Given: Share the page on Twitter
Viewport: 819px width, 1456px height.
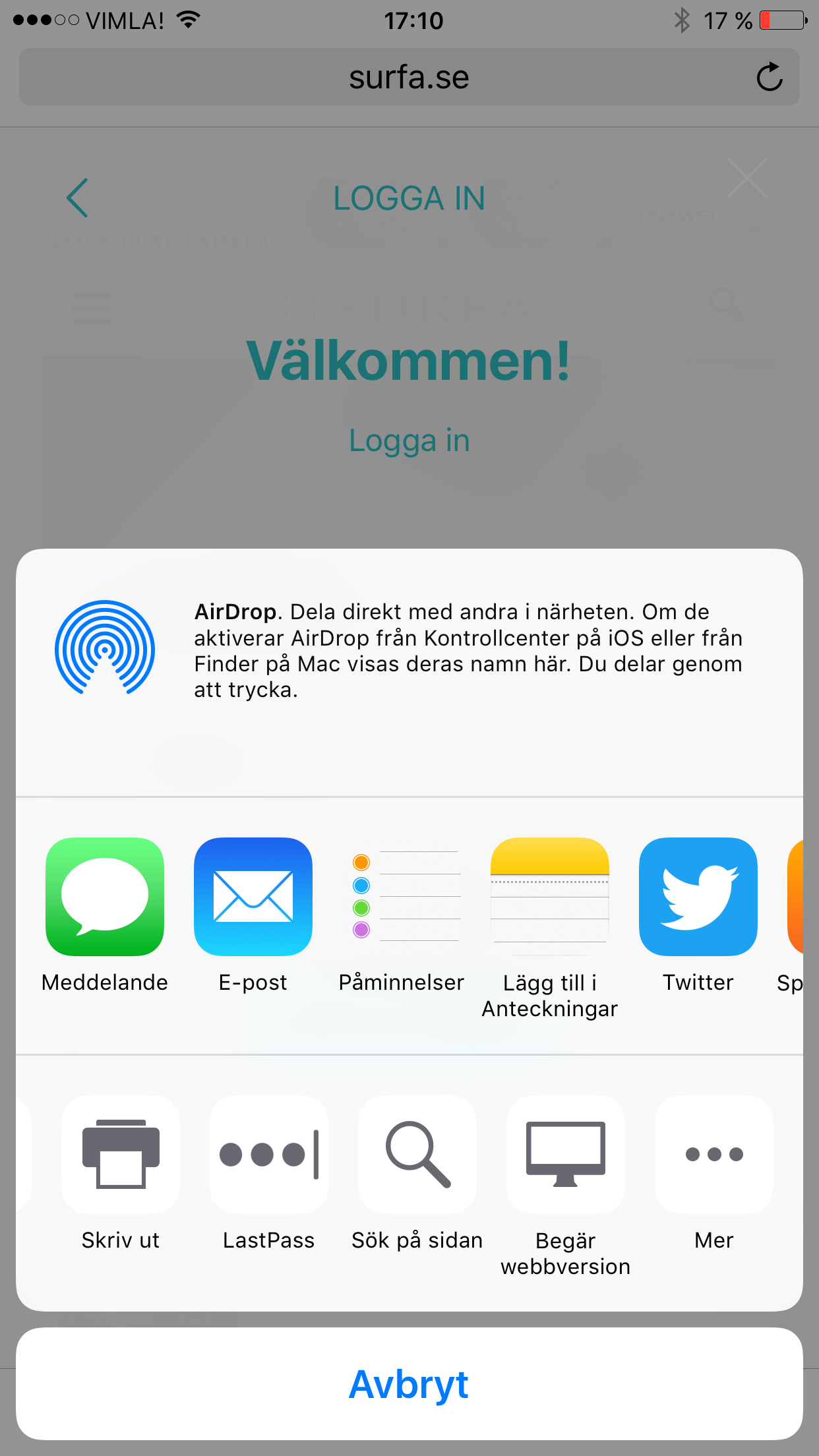Looking at the screenshot, I should click(698, 897).
